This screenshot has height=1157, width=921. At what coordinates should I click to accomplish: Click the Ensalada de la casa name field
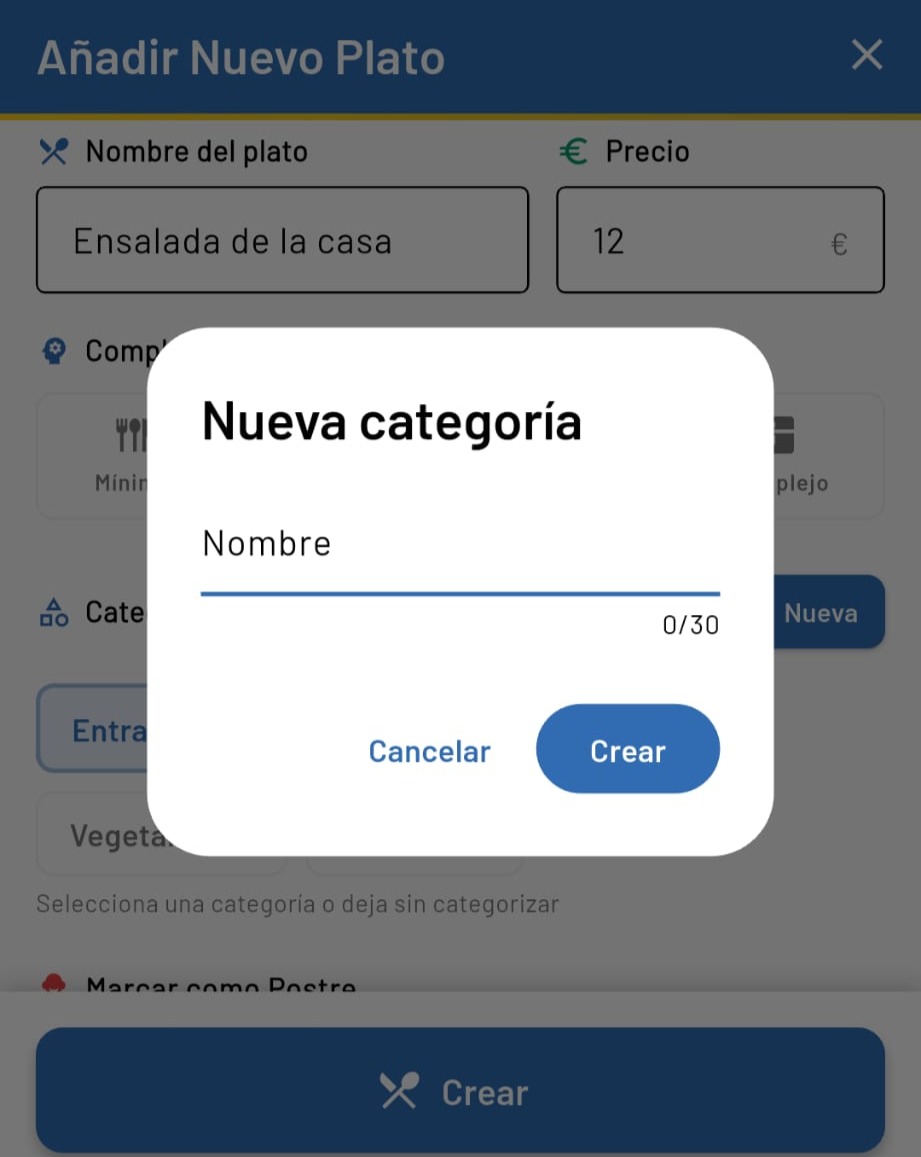282,240
